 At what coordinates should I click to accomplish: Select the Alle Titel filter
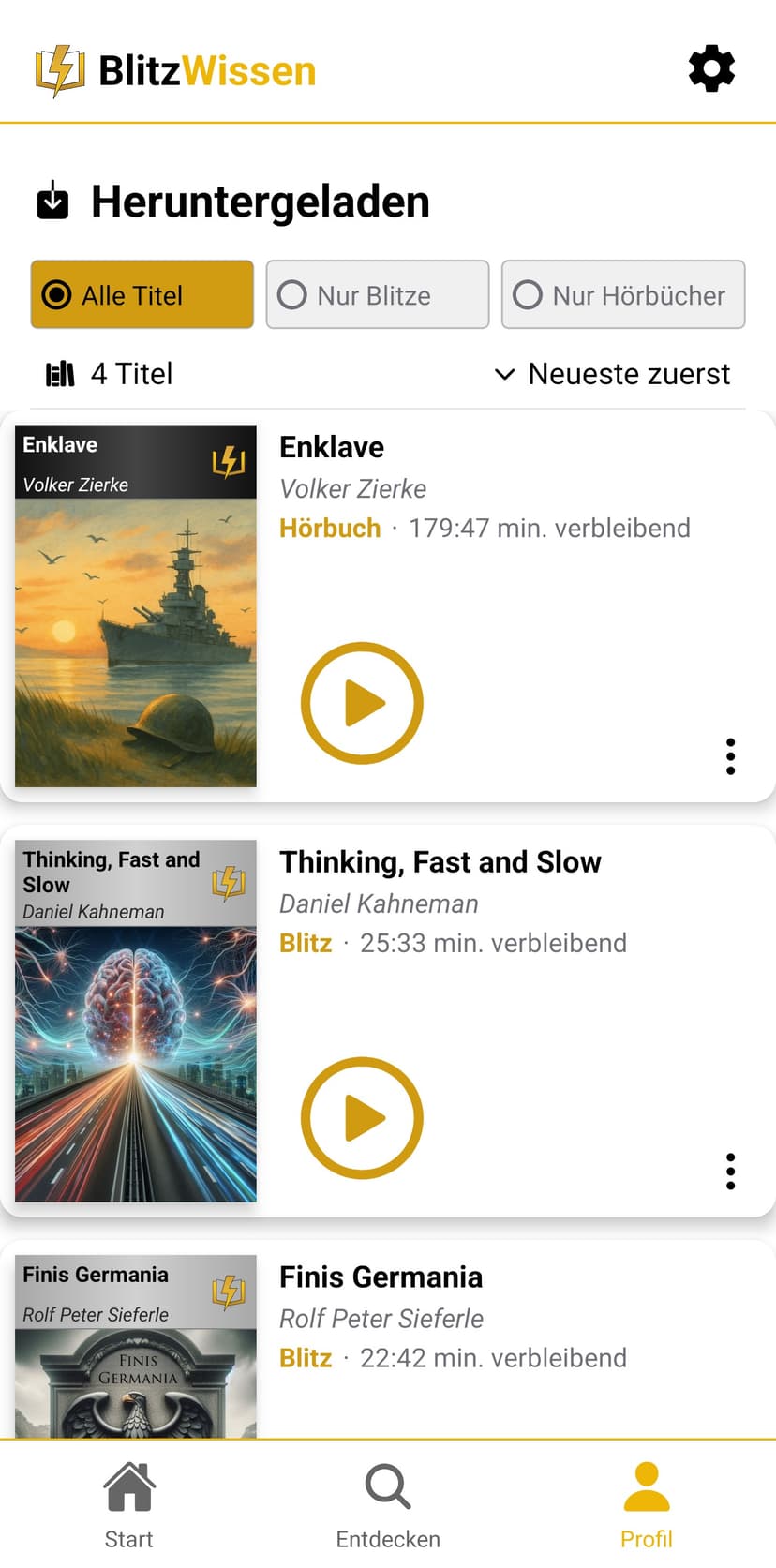point(142,295)
